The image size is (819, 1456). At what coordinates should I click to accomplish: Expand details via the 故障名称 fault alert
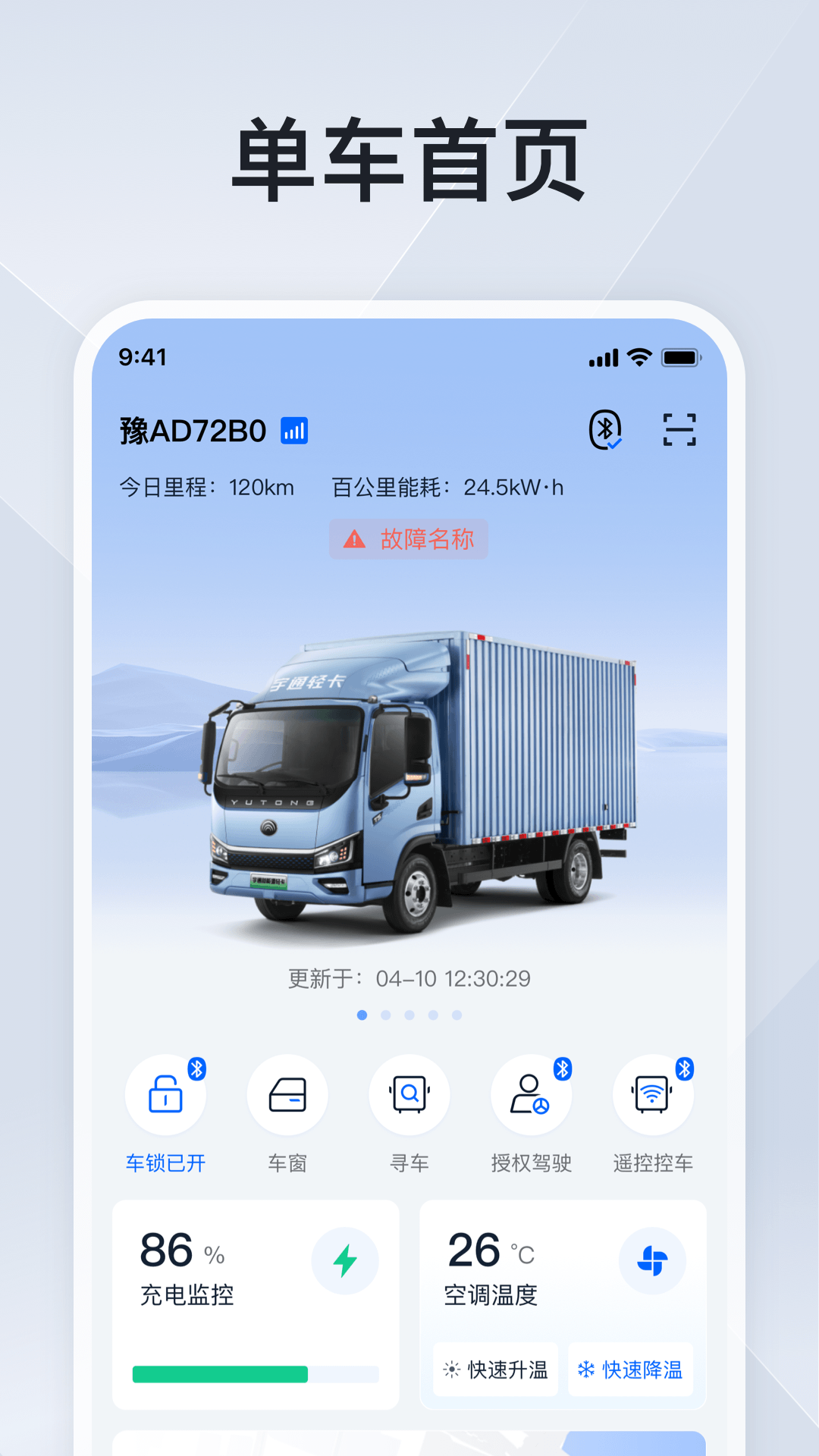point(408,540)
